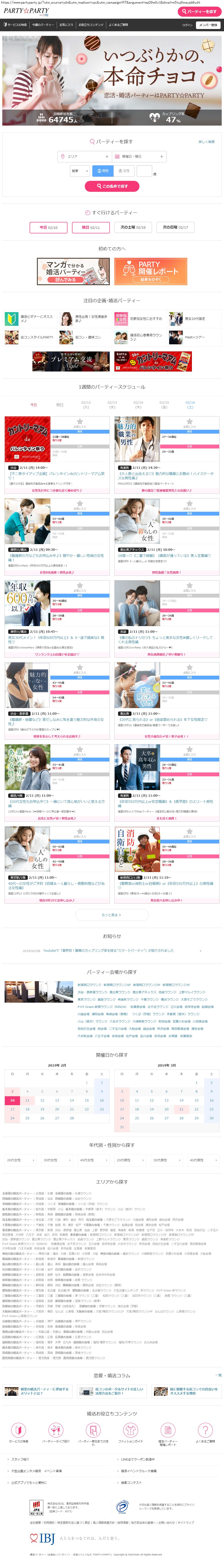
Task: Tap the メンバー登録 button
Action: pos(208,25)
